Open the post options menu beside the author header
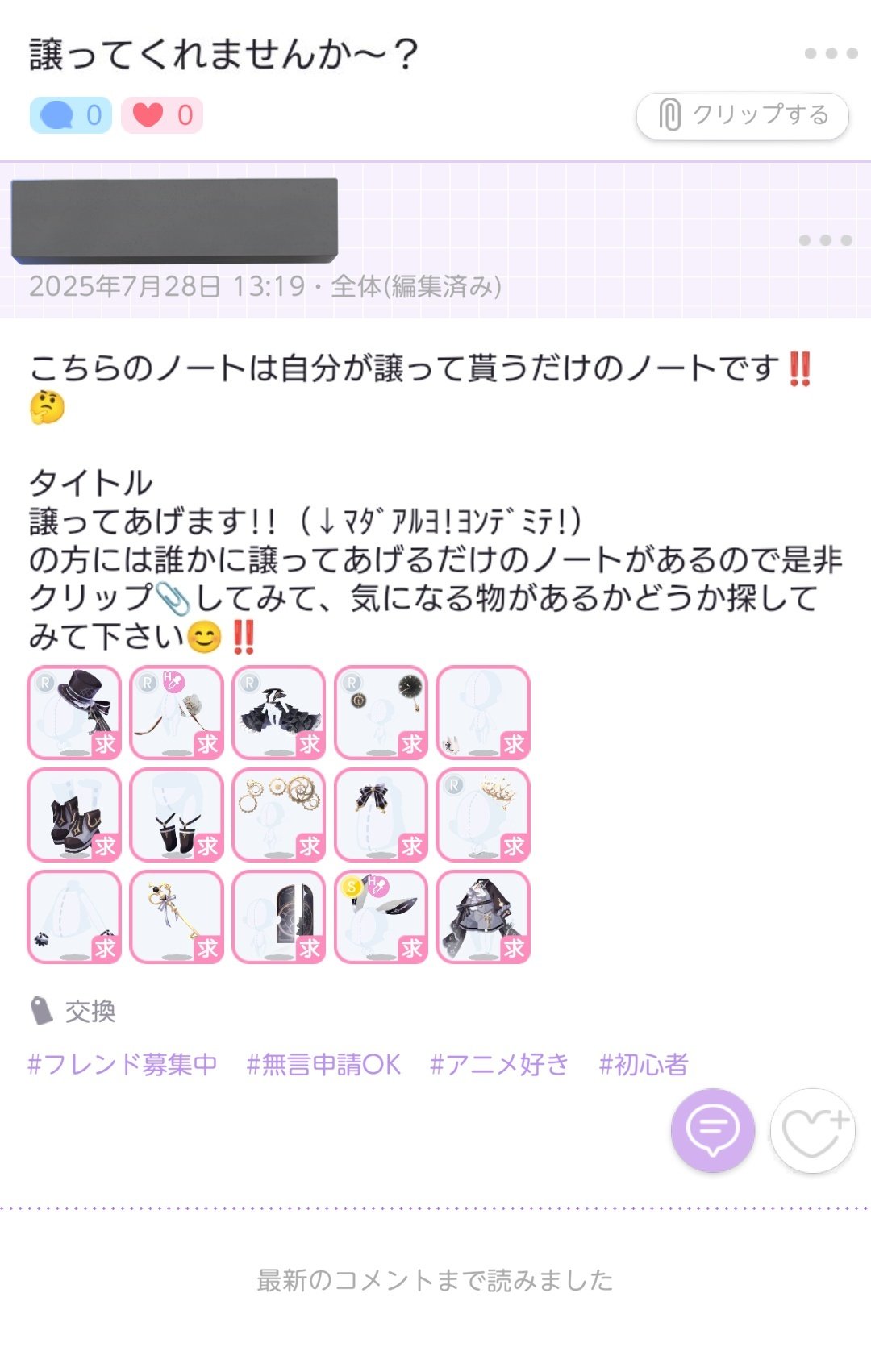871x1372 pixels. click(x=825, y=240)
